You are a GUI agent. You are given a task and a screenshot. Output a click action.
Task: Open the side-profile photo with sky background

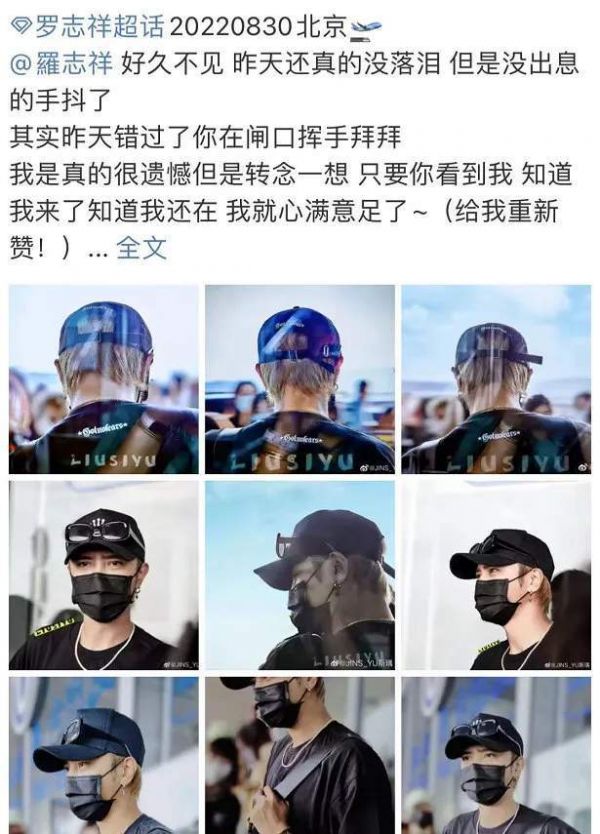point(300,575)
